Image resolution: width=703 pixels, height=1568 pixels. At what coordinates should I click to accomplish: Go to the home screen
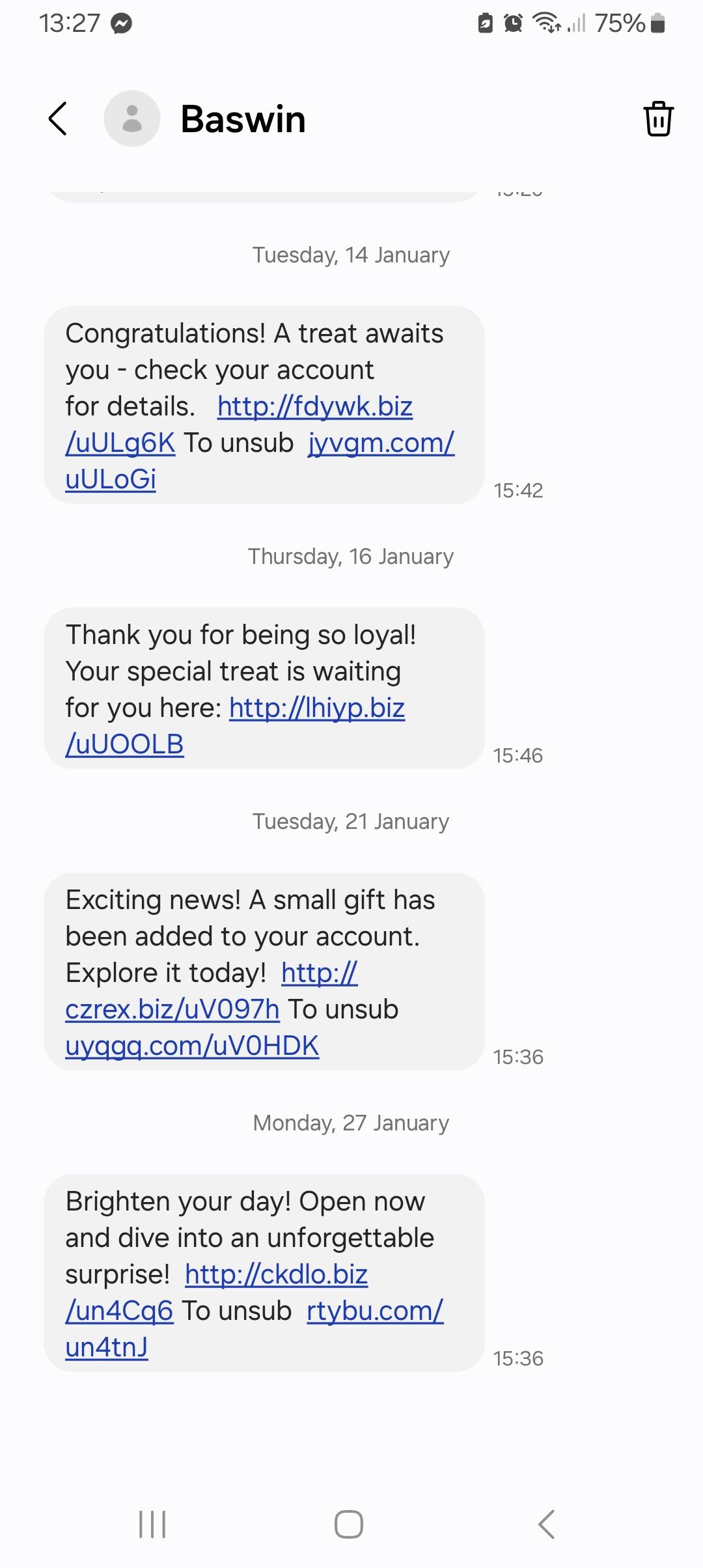[349, 1524]
